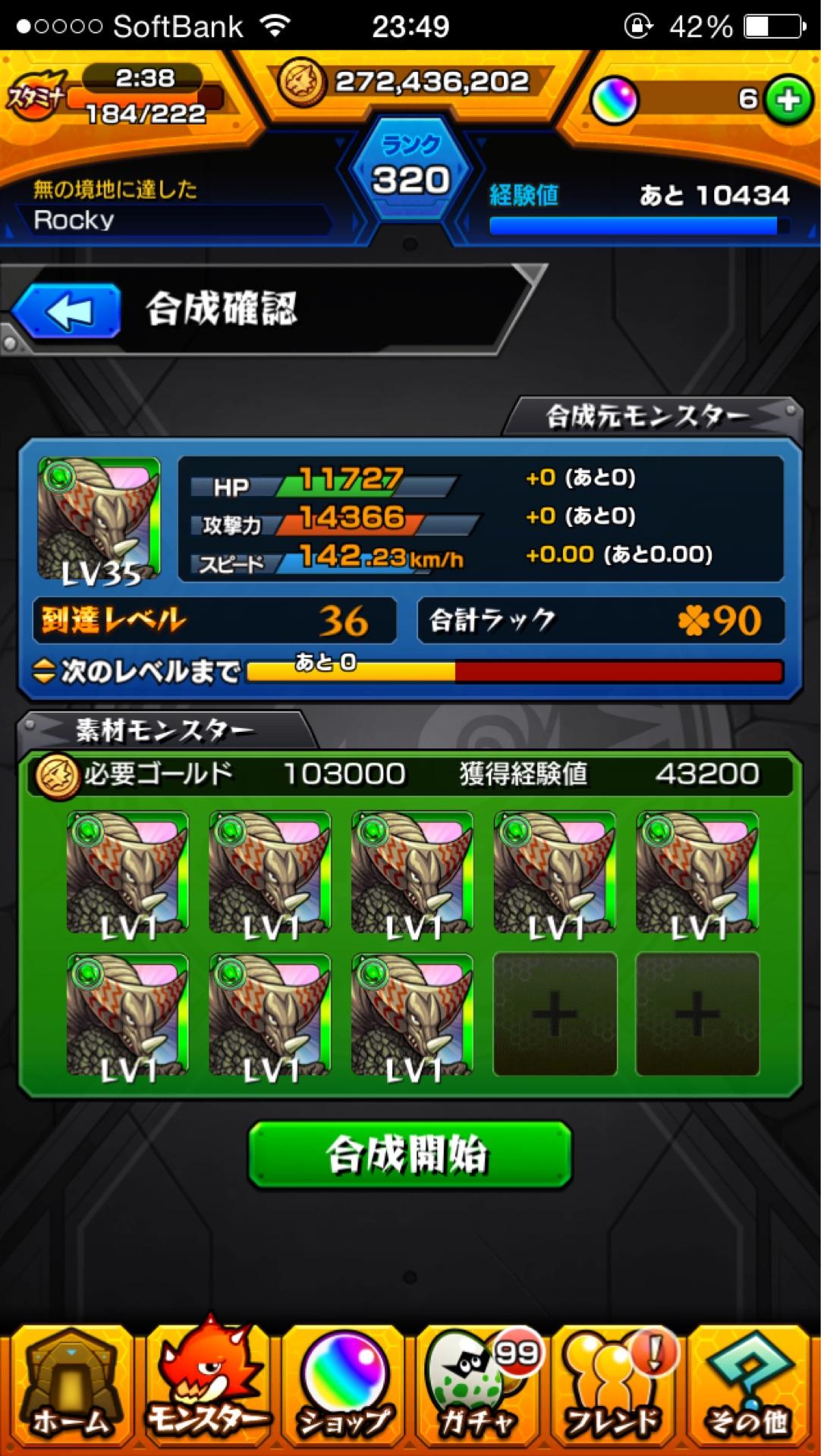Select the LV35 base monster thumbnail

(x=99, y=521)
